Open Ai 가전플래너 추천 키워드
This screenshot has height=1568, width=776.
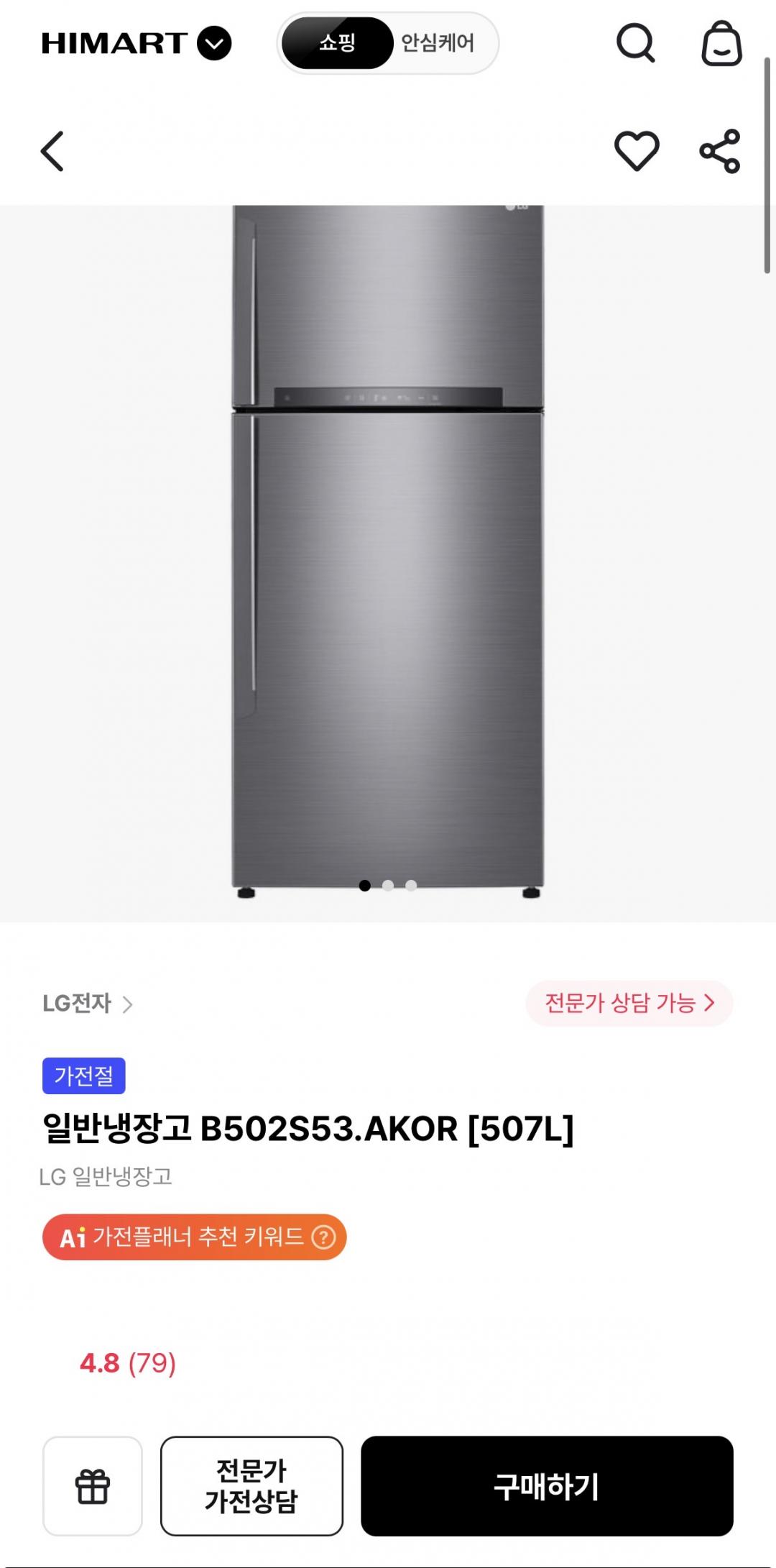point(194,1237)
